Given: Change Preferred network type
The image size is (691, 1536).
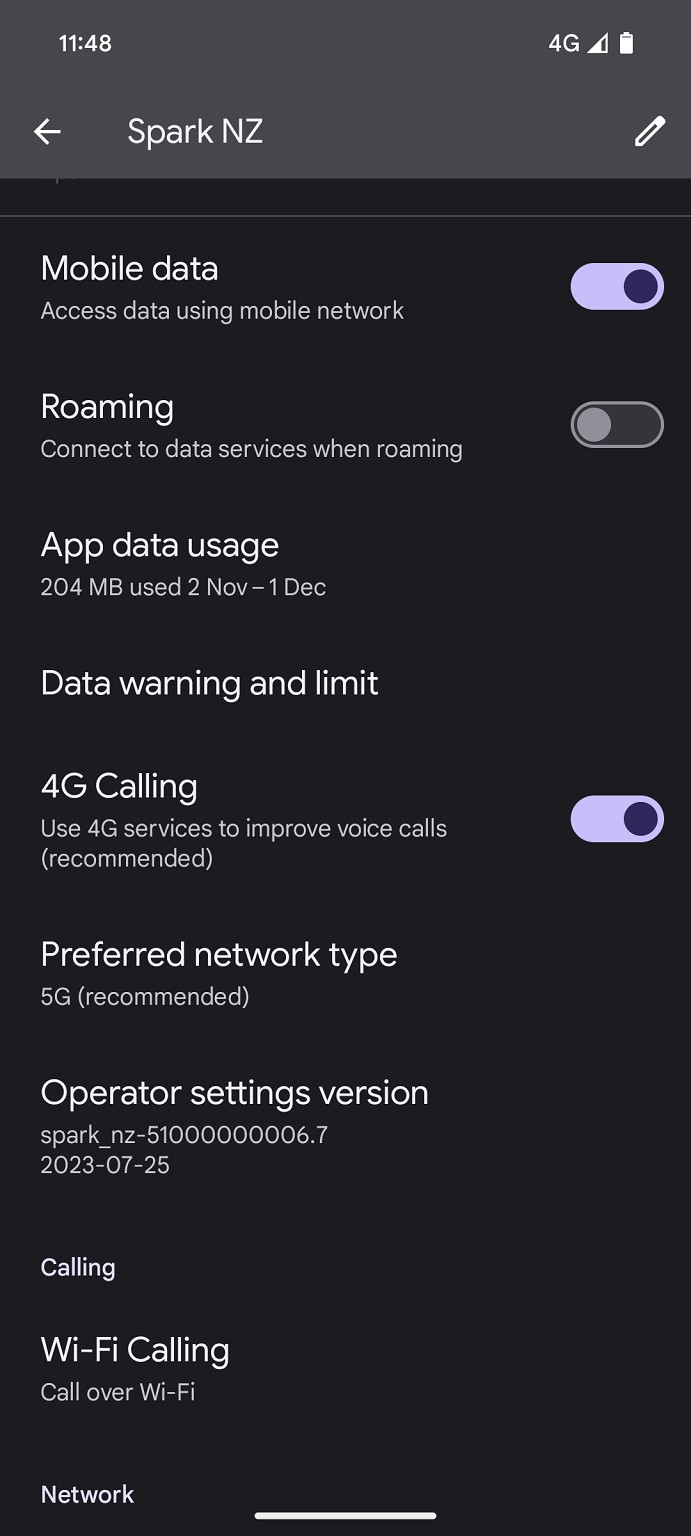Looking at the screenshot, I should point(345,972).
